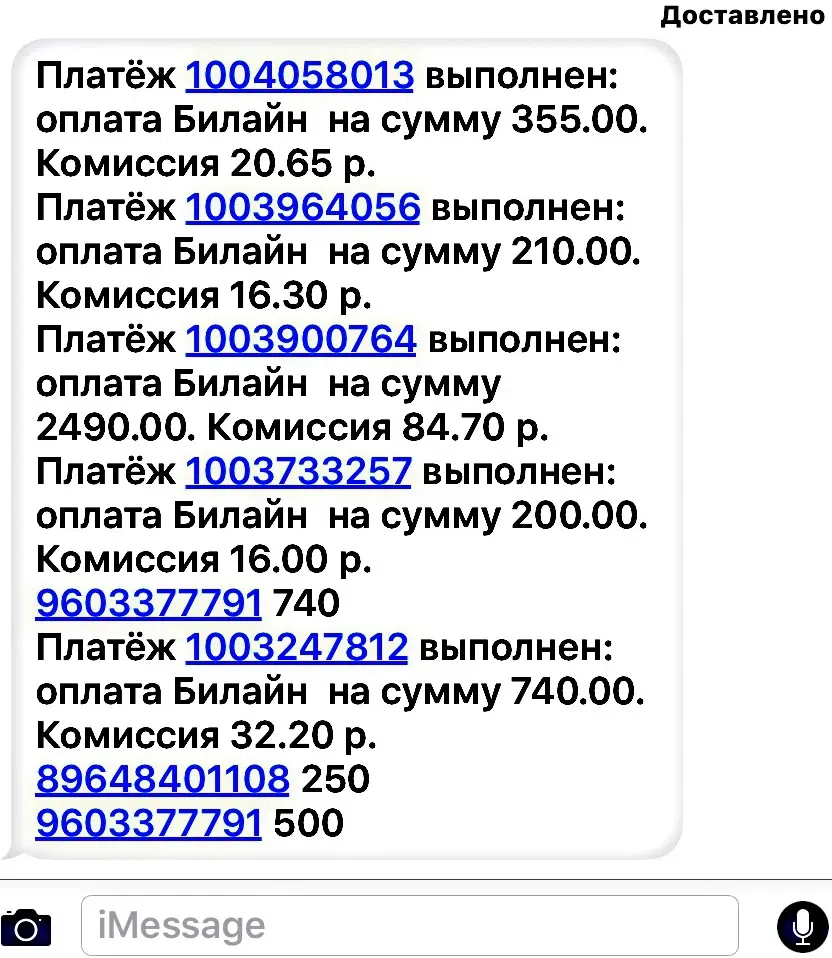Tap 9603377791 next to 740
The width and height of the screenshot is (832, 958).
(149, 604)
